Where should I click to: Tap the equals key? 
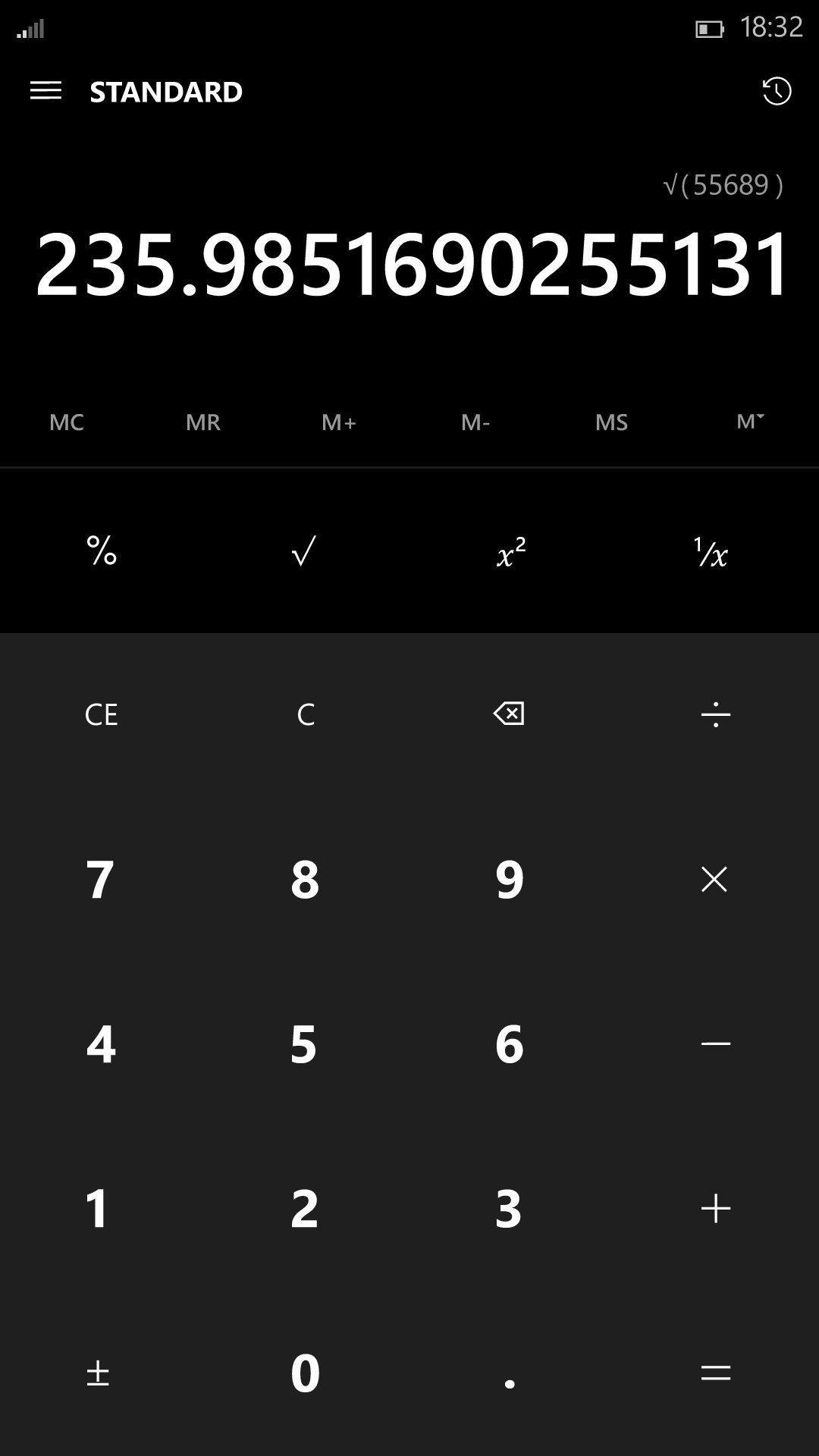[715, 1373]
